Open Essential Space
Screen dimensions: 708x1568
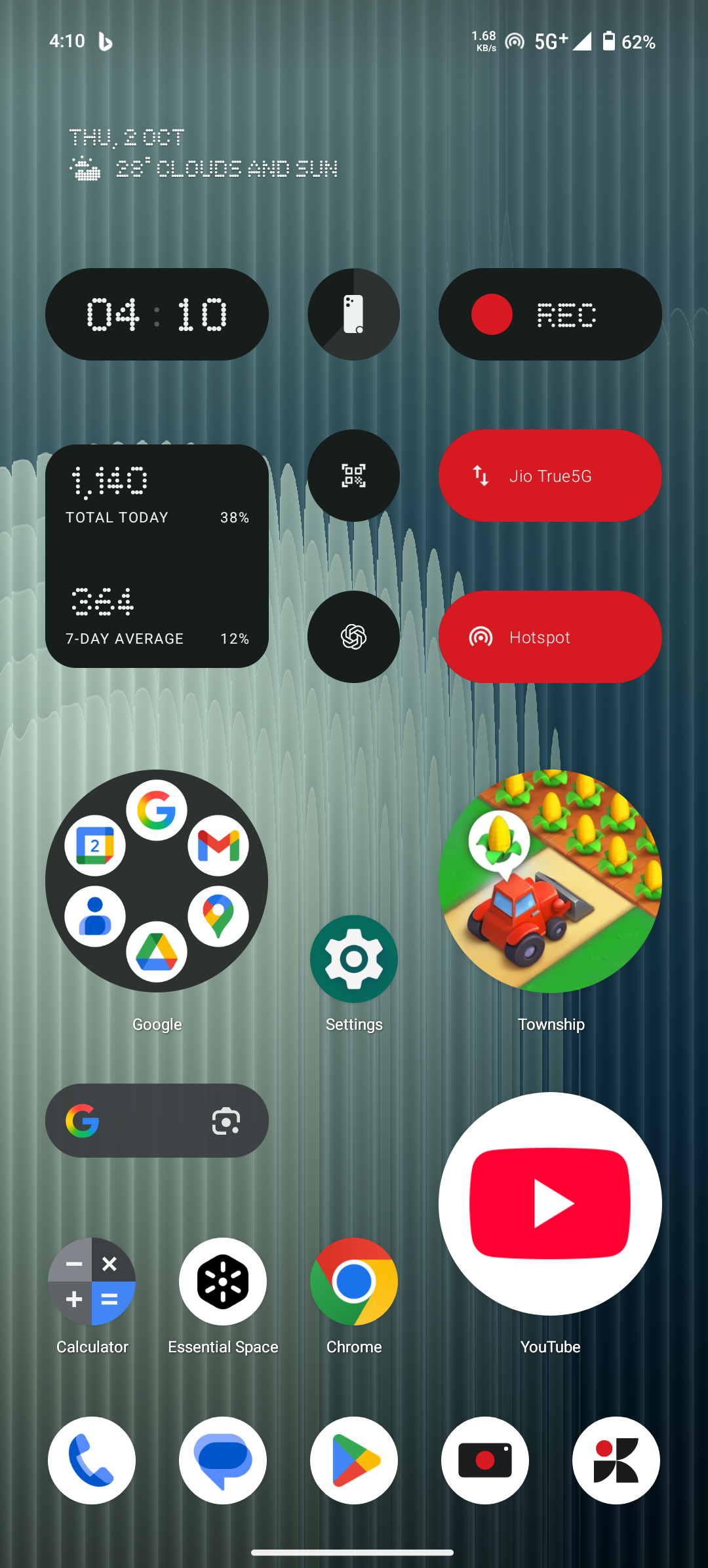(x=223, y=1281)
